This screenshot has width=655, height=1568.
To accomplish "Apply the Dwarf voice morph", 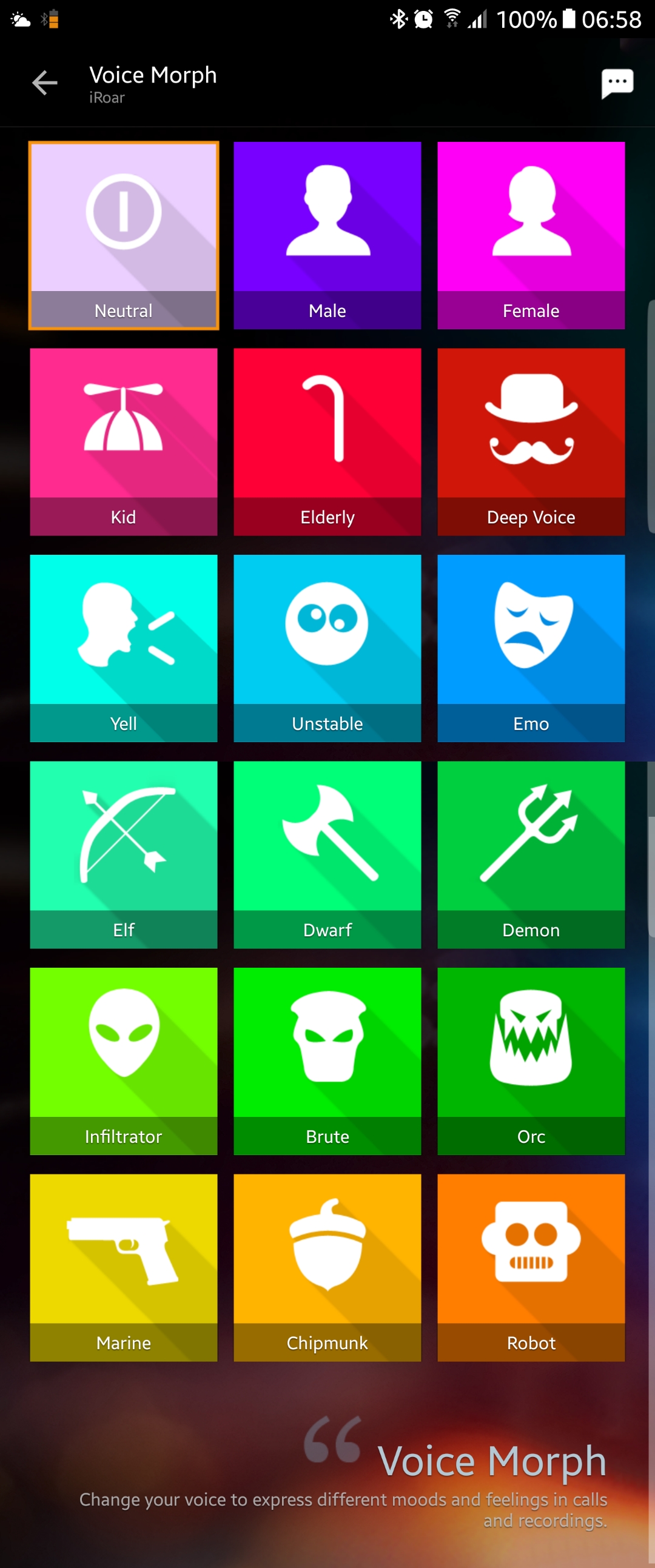I will 327,854.
